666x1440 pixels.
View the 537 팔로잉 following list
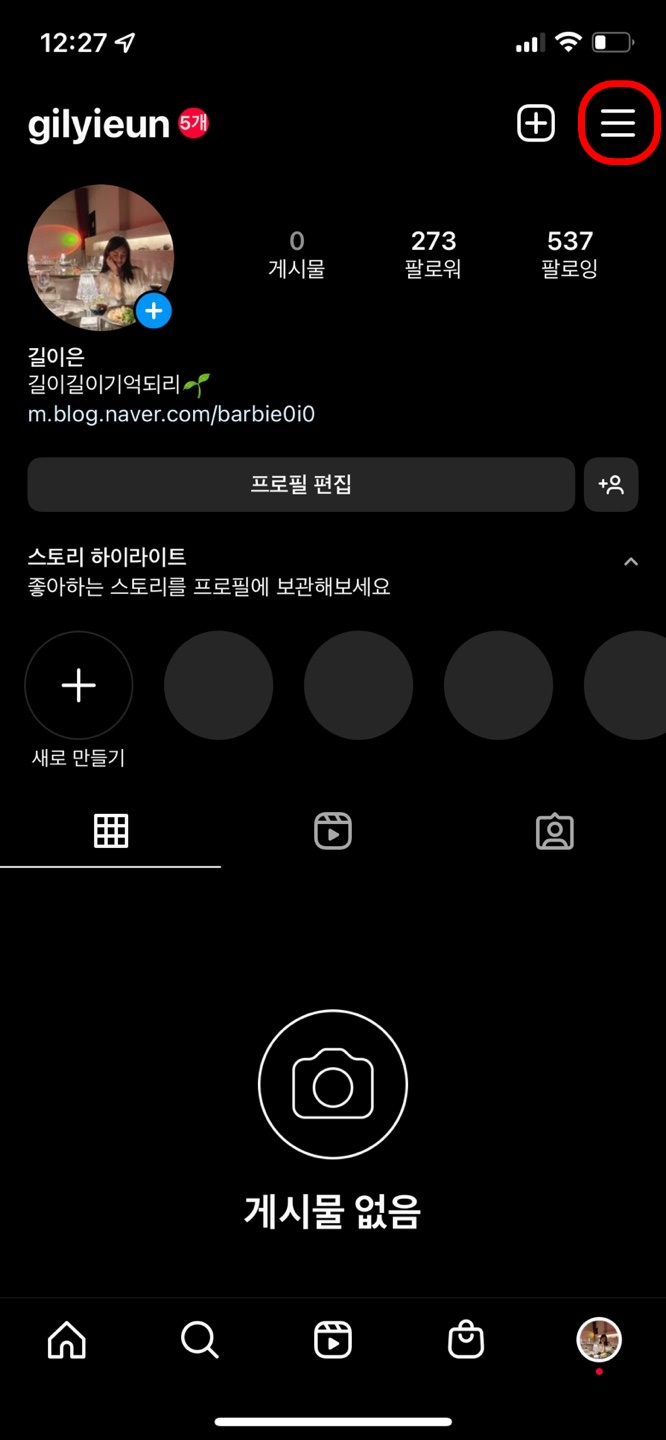[569, 253]
